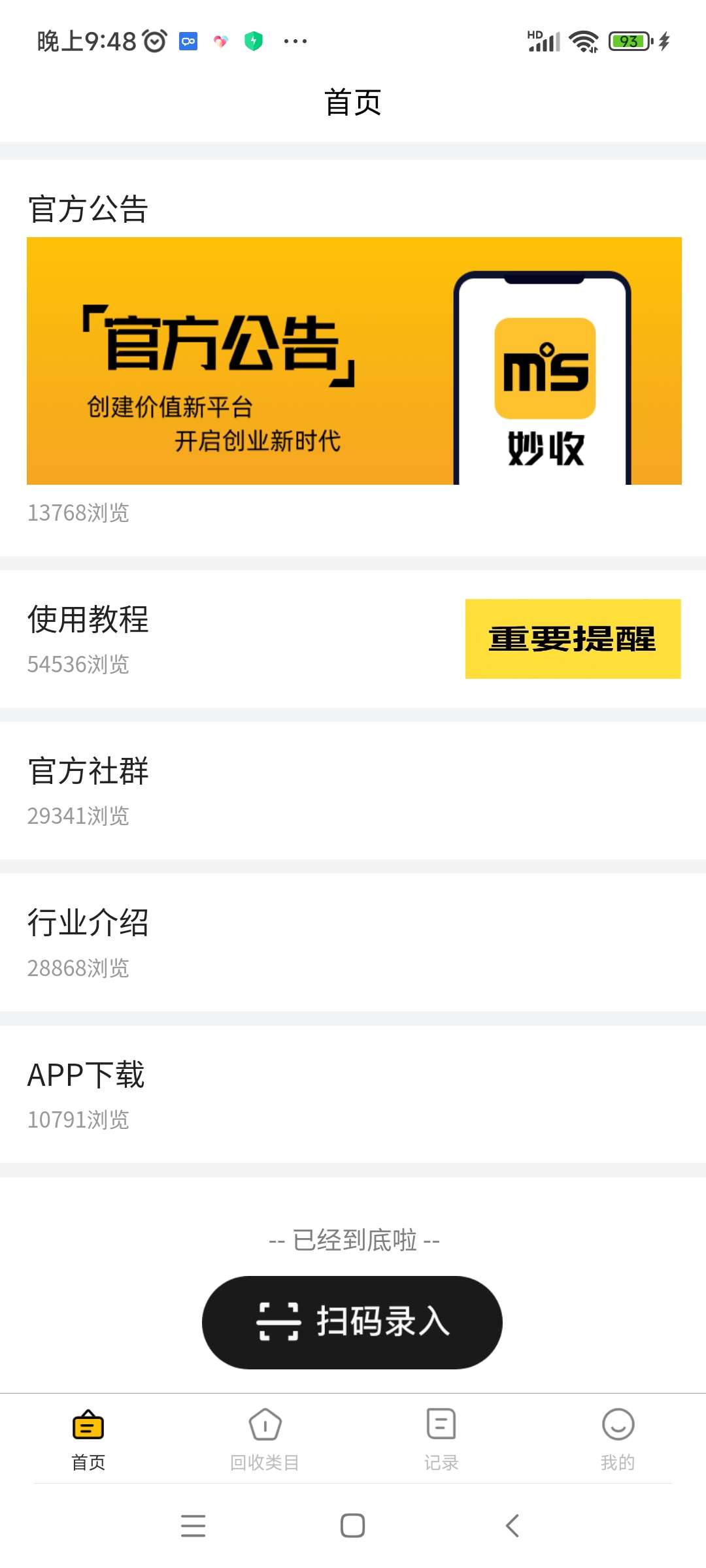
Task: View the 行业介绍 article
Action: pyautogui.click(x=88, y=923)
